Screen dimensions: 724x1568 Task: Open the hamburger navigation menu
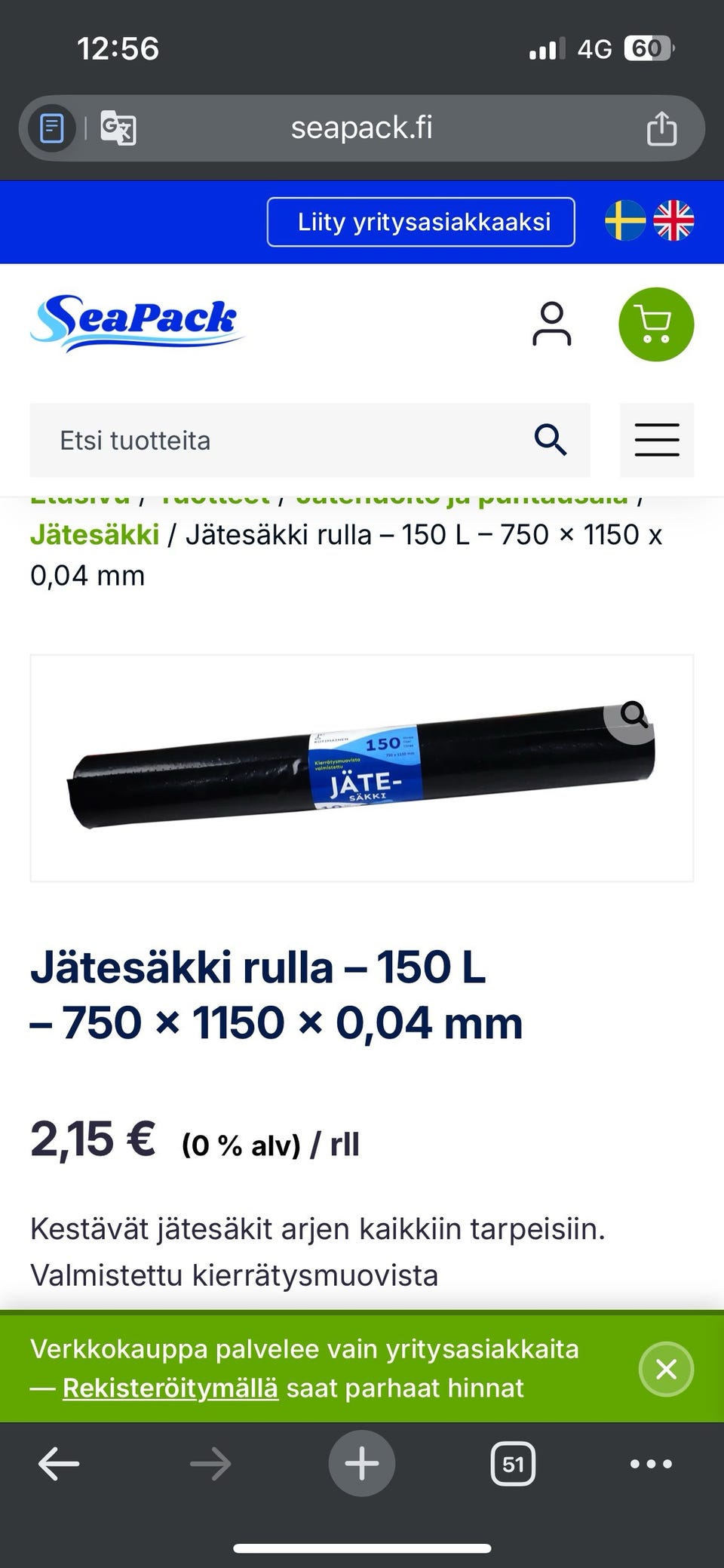[x=656, y=440]
